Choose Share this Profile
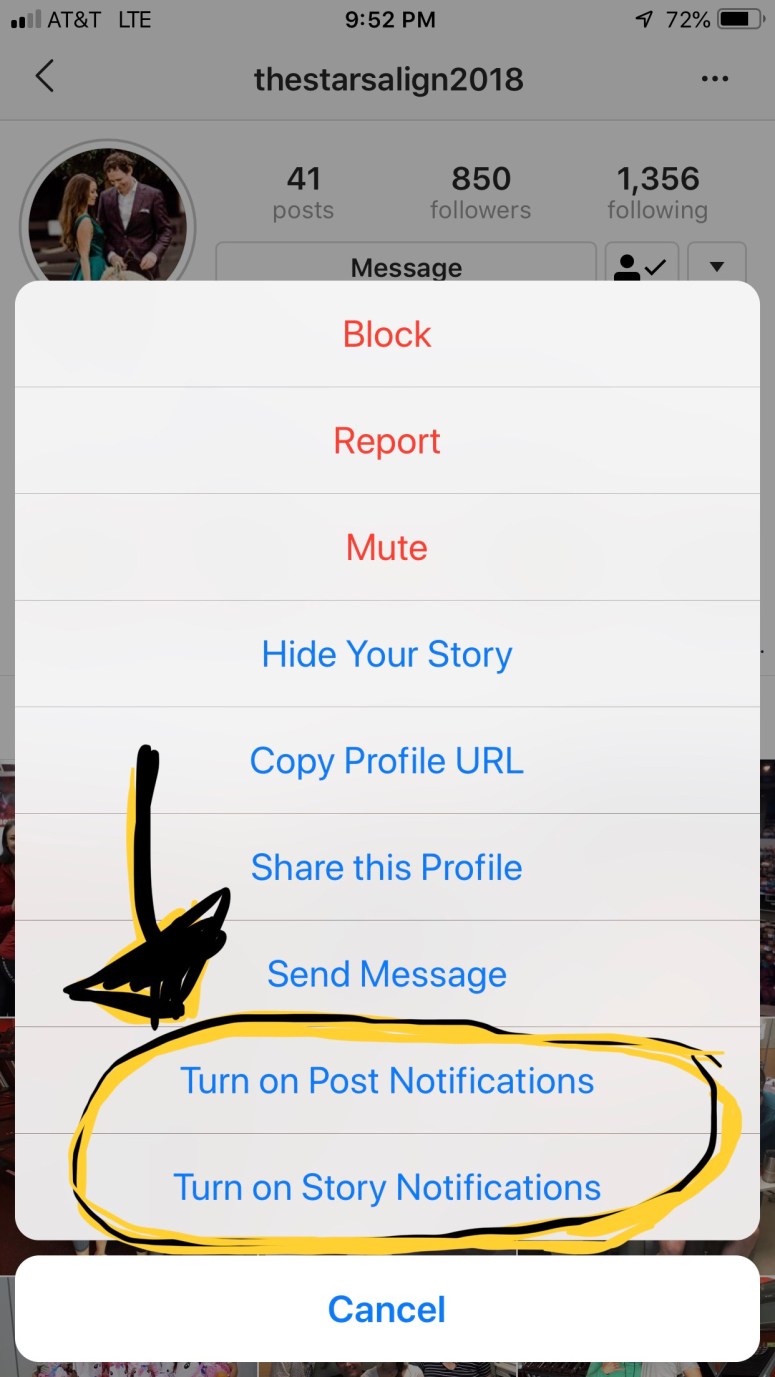Image resolution: width=775 pixels, height=1377 pixels. click(387, 868)
